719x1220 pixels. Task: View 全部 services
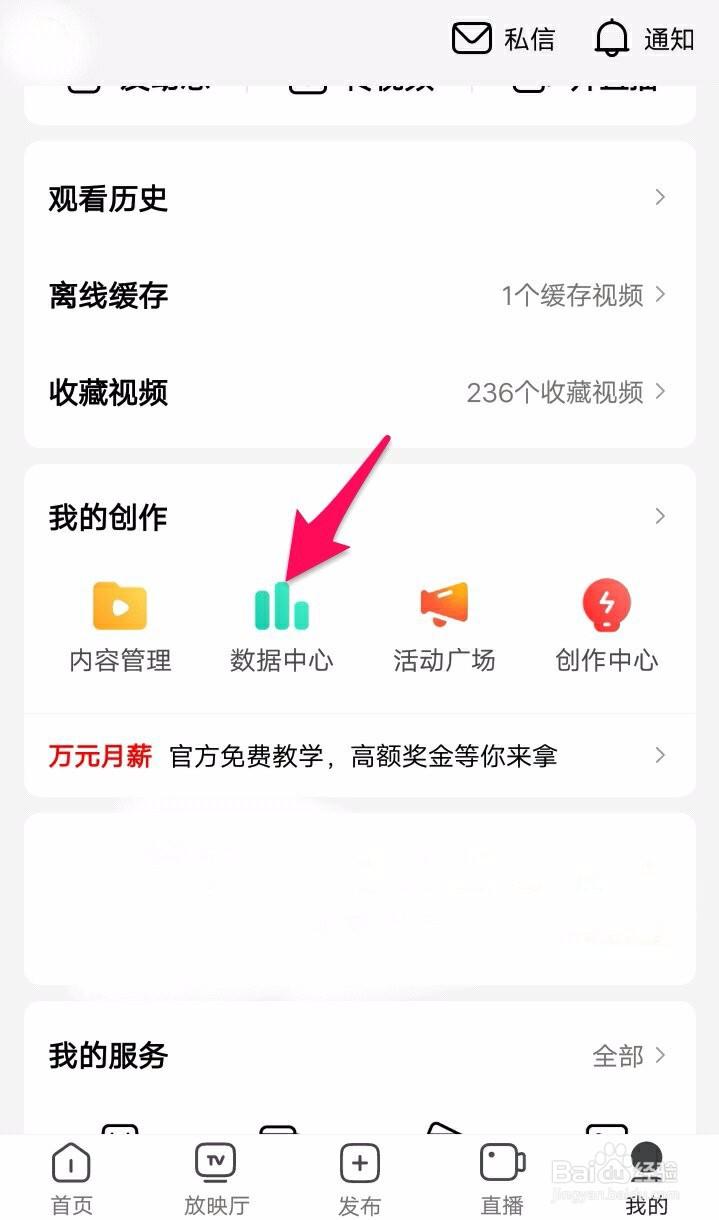[629, 1055]
